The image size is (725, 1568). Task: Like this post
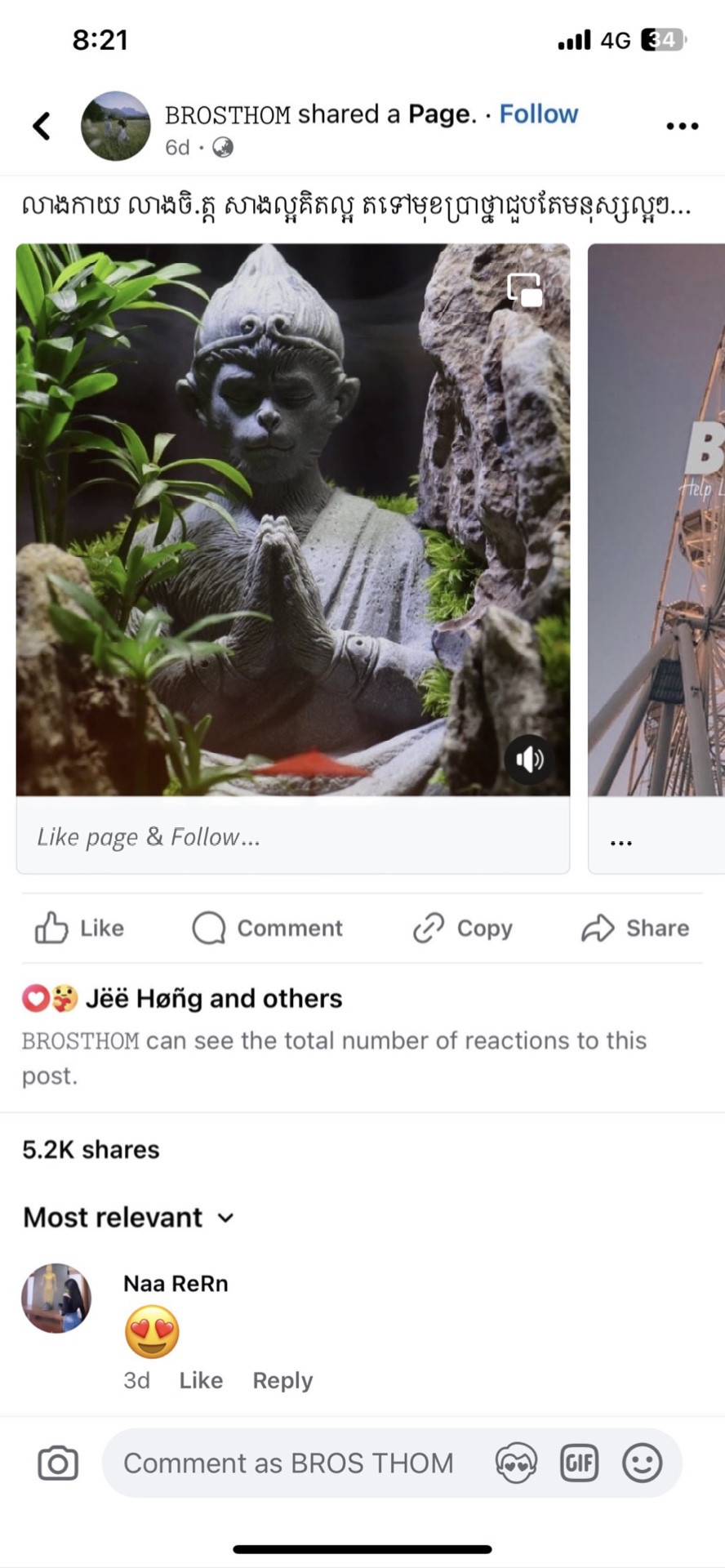point(79,928)
